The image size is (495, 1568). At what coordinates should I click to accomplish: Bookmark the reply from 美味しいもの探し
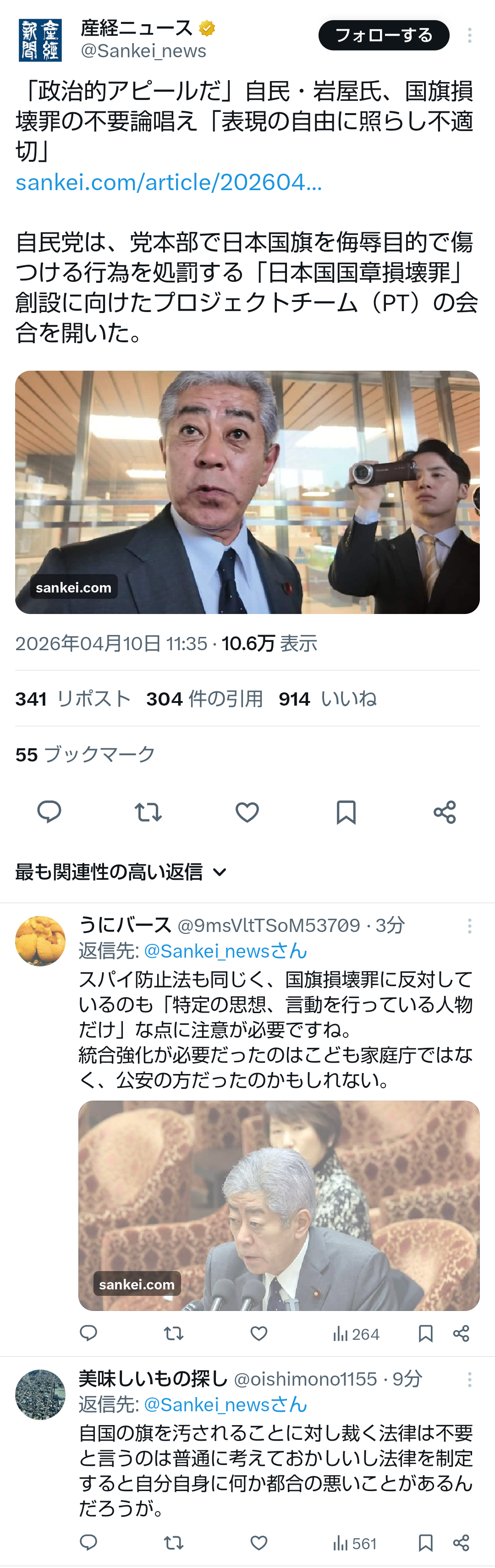click(x=426, y=1542)
